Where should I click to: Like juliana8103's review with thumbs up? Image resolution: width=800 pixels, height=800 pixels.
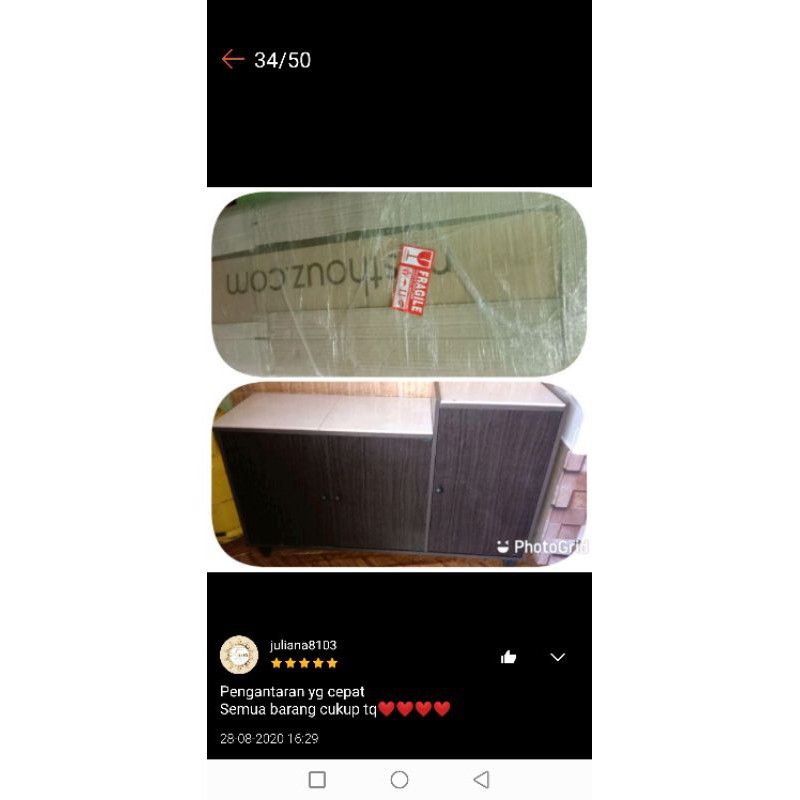click(x=508, y=657)
